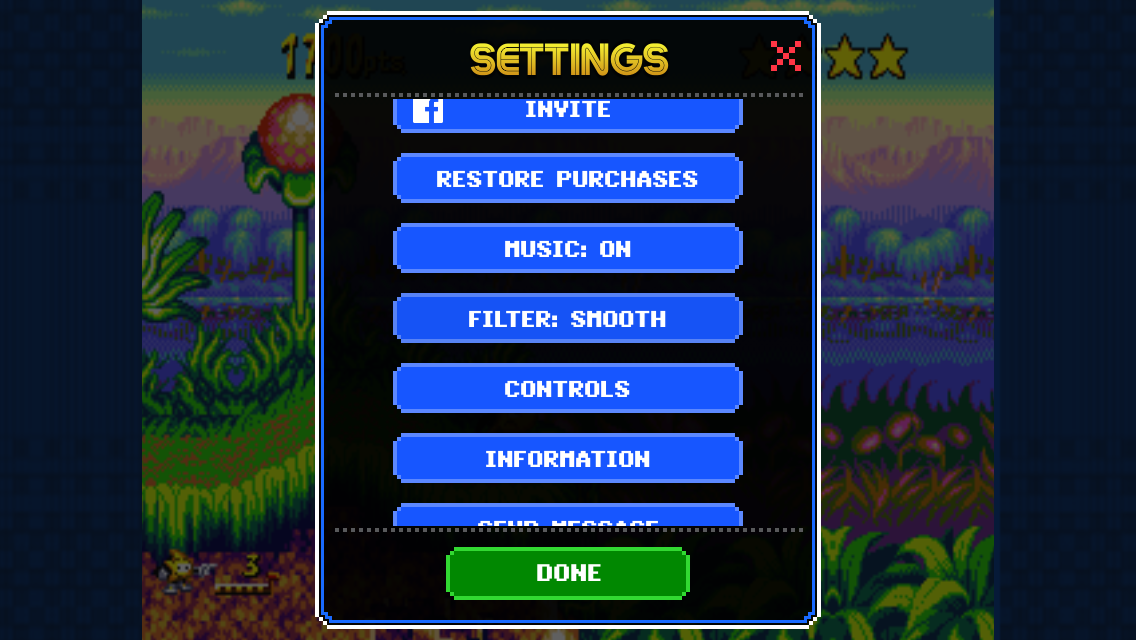This screenshot has height=640, width=1136.
Task: Tap the Facebook Invite button
Action: [x=567, y=113]
